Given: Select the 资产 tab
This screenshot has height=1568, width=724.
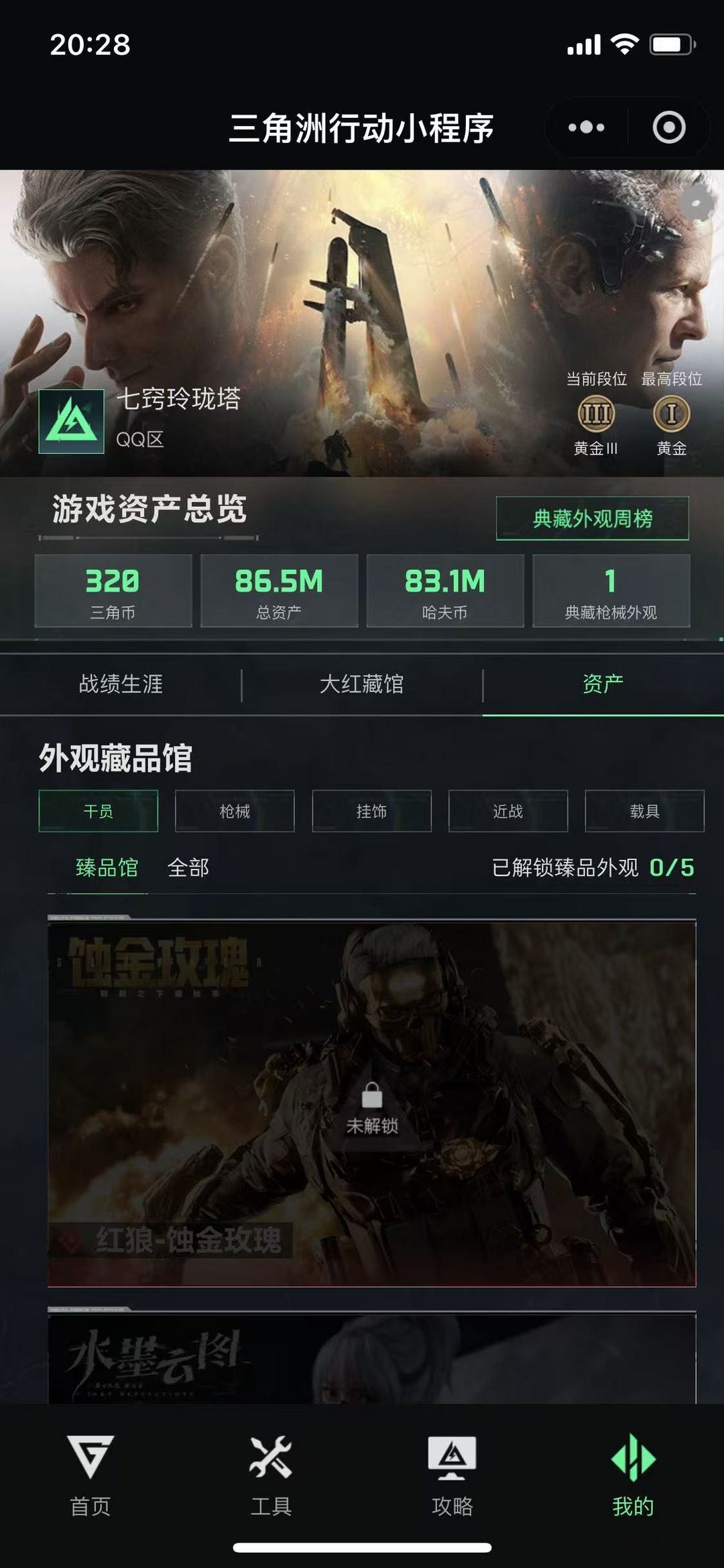Looking at the screenshot, I should tap(603, 684).
